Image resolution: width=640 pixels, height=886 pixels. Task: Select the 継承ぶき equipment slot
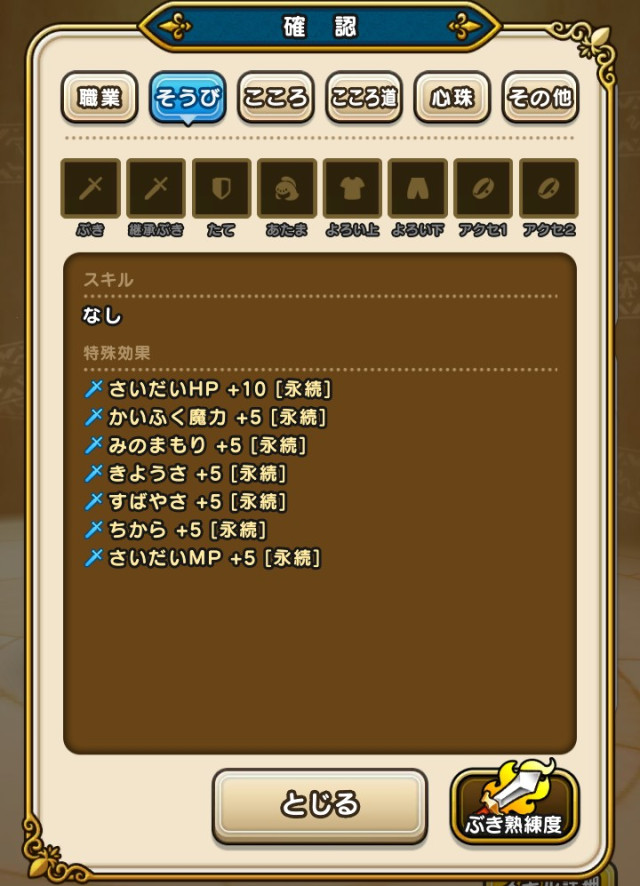coord(156,188)
